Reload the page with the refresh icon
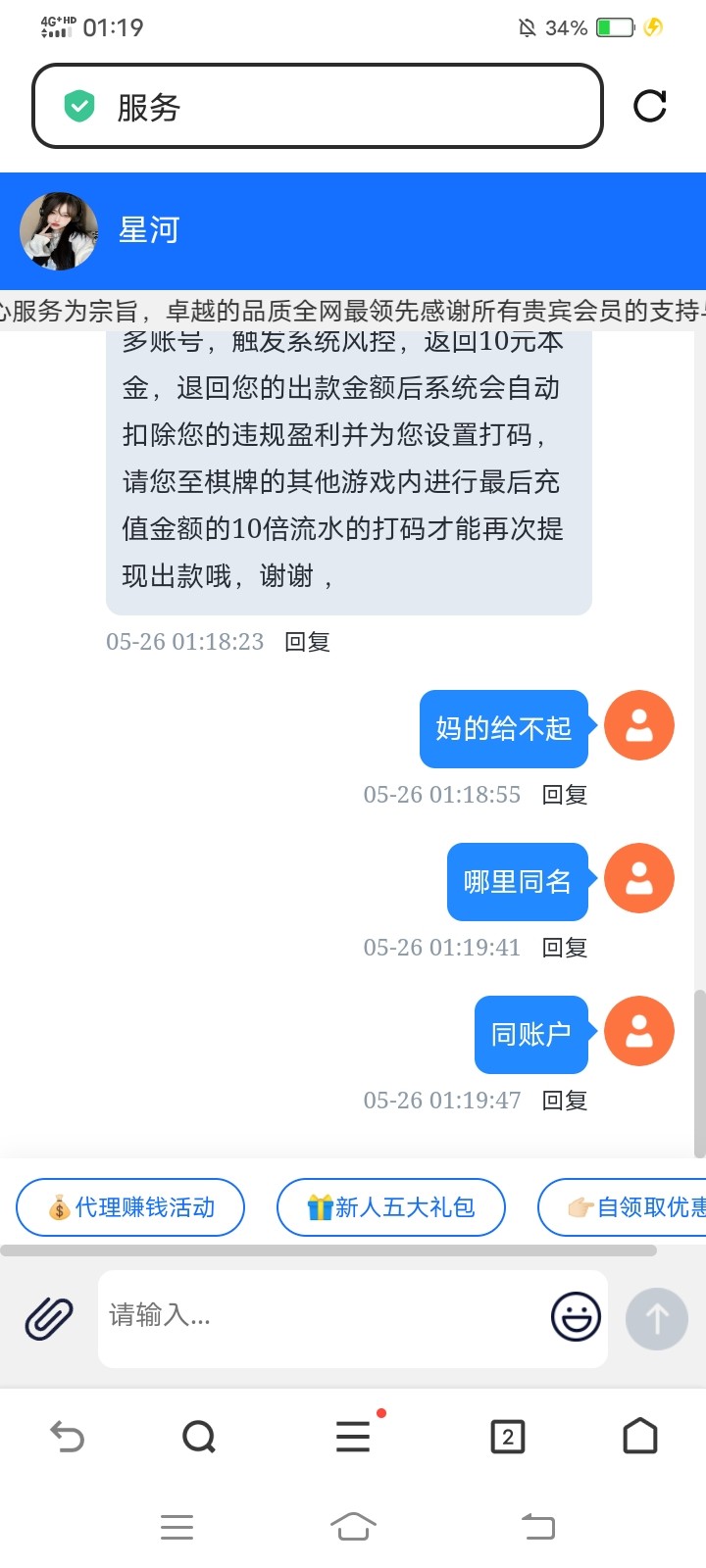This screenshot has width=706, height=1568. [x=650, y=106]
